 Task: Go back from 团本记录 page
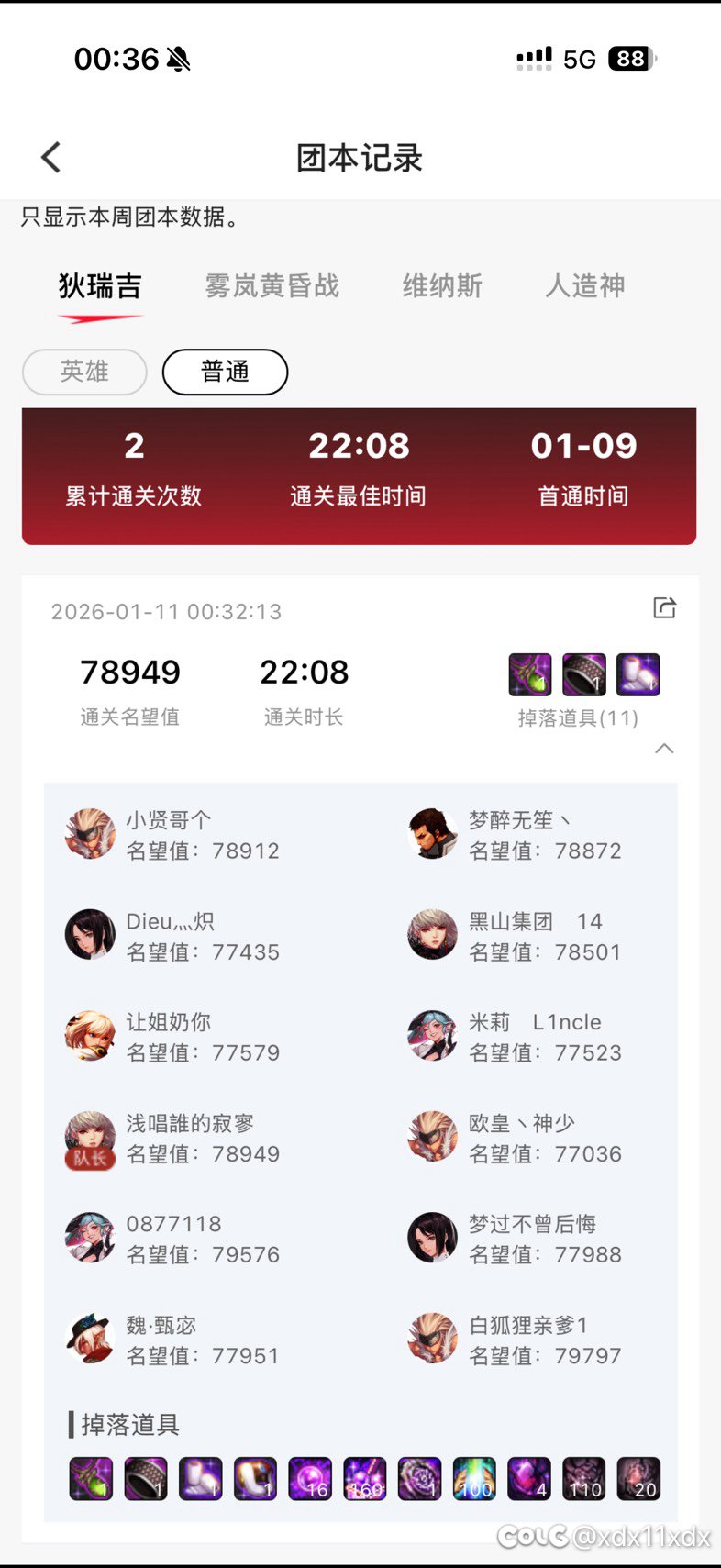[x=51, y=158]
